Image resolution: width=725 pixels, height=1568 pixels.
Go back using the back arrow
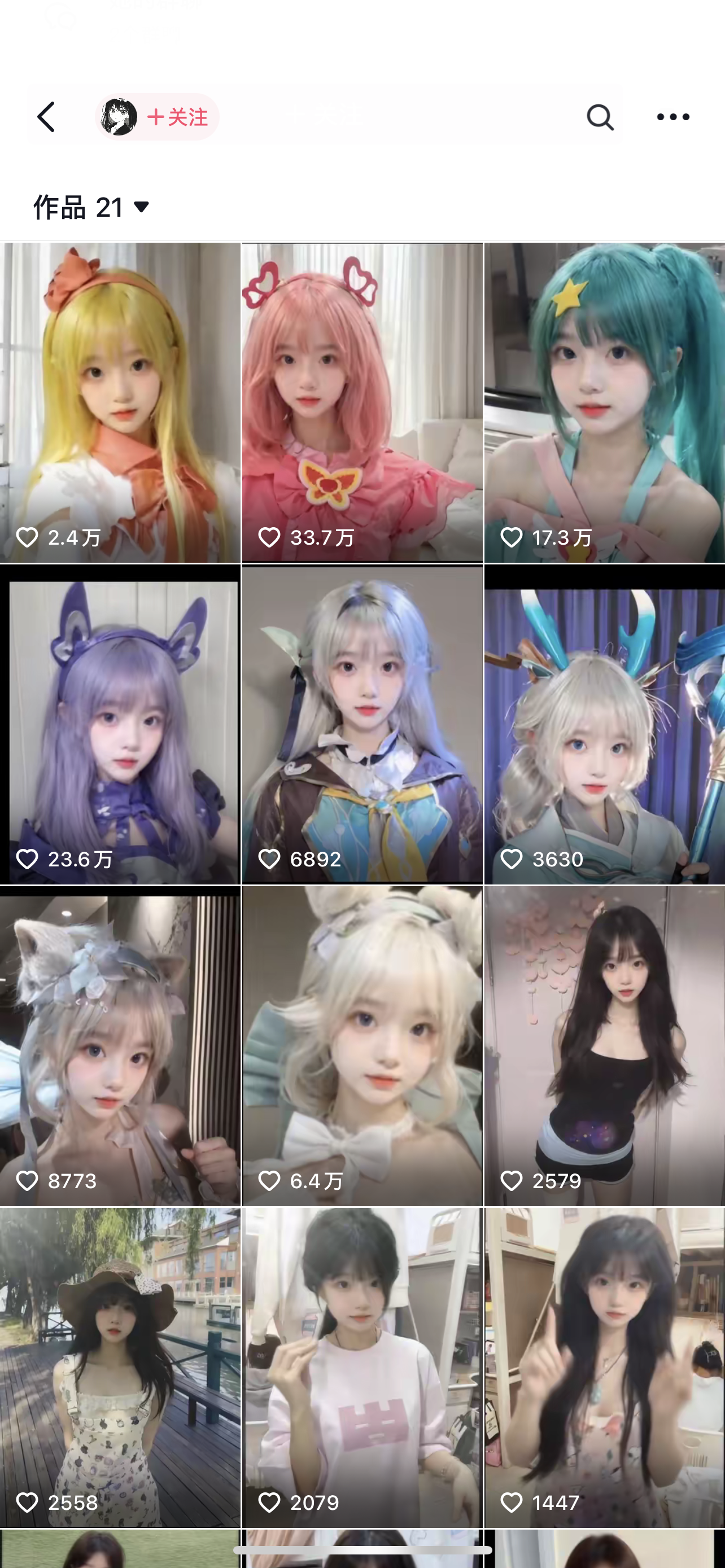click(47, 117)
